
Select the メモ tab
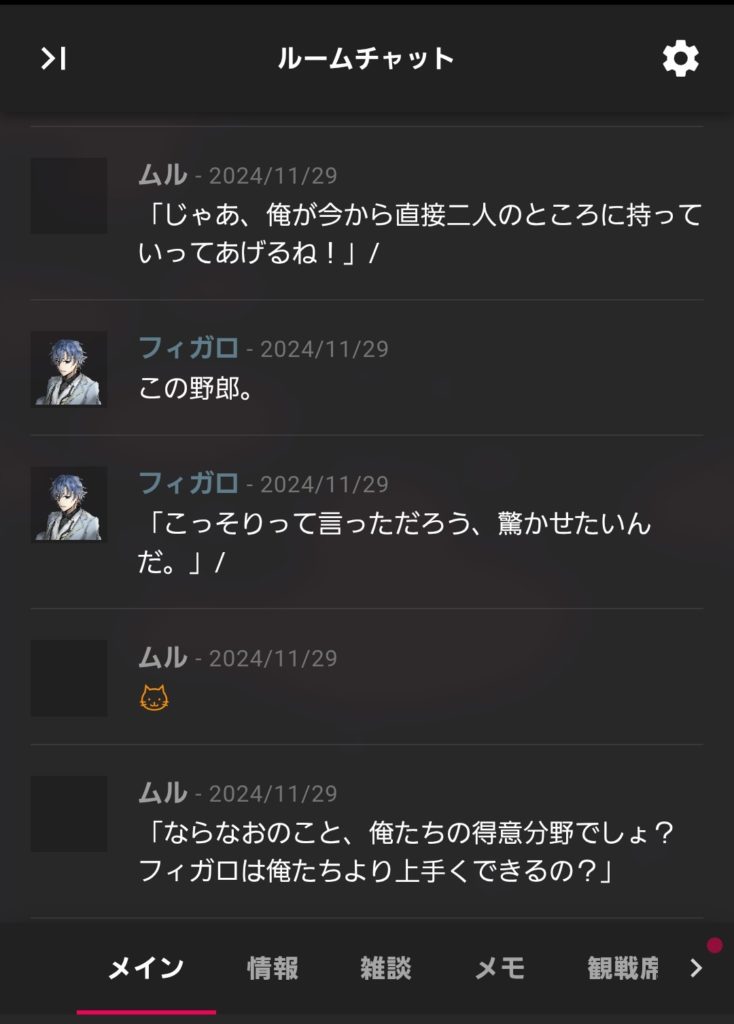(500, 968)
